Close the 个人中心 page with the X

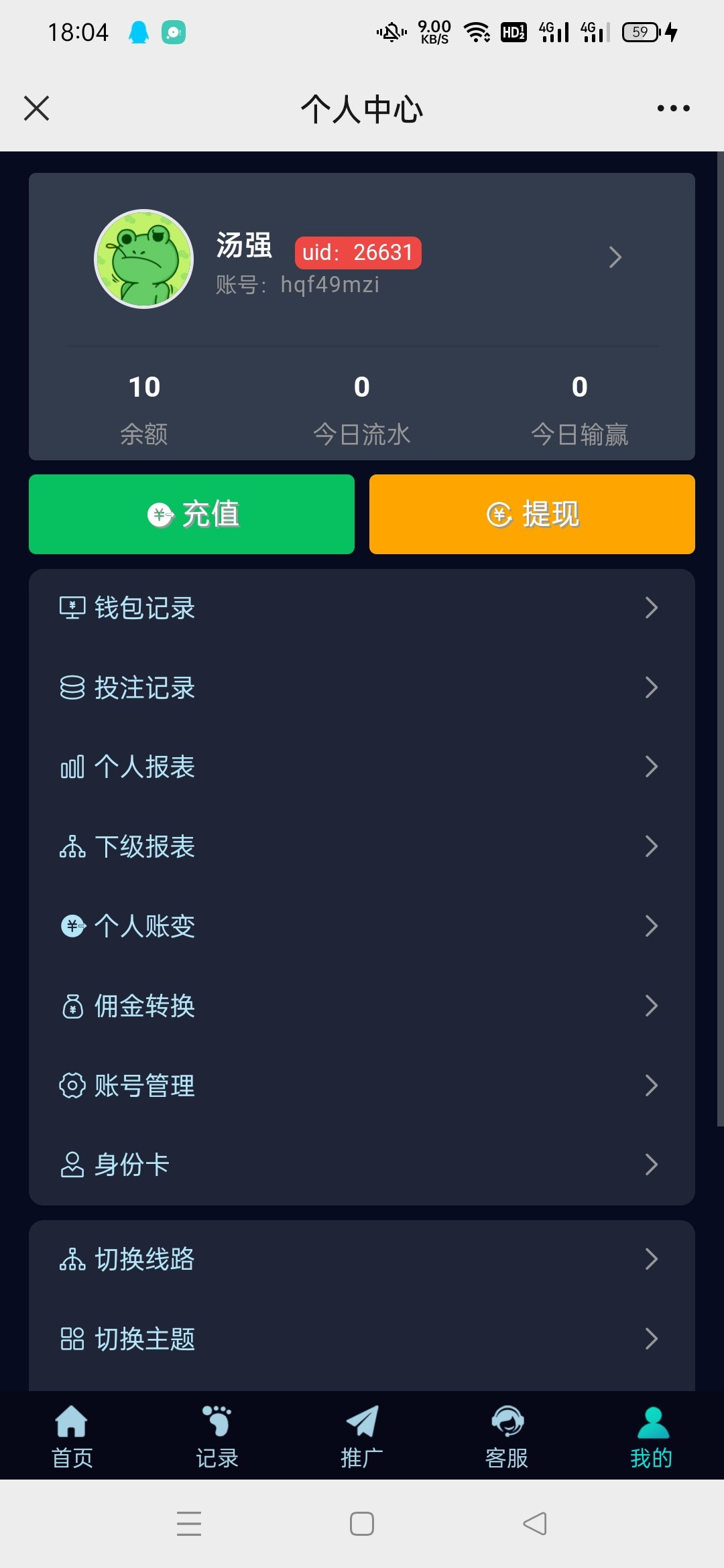pos(37,109)
